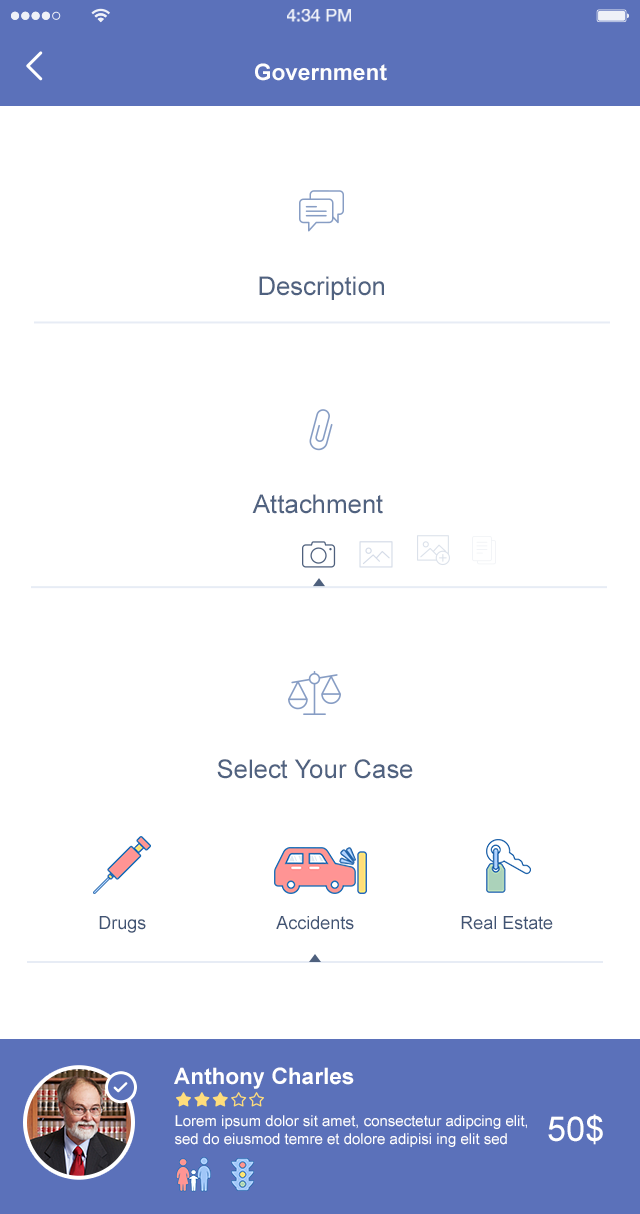The width and height of the screenshot is (640, 1214).
Task: Open the Description field
Action: pos(321,286)
